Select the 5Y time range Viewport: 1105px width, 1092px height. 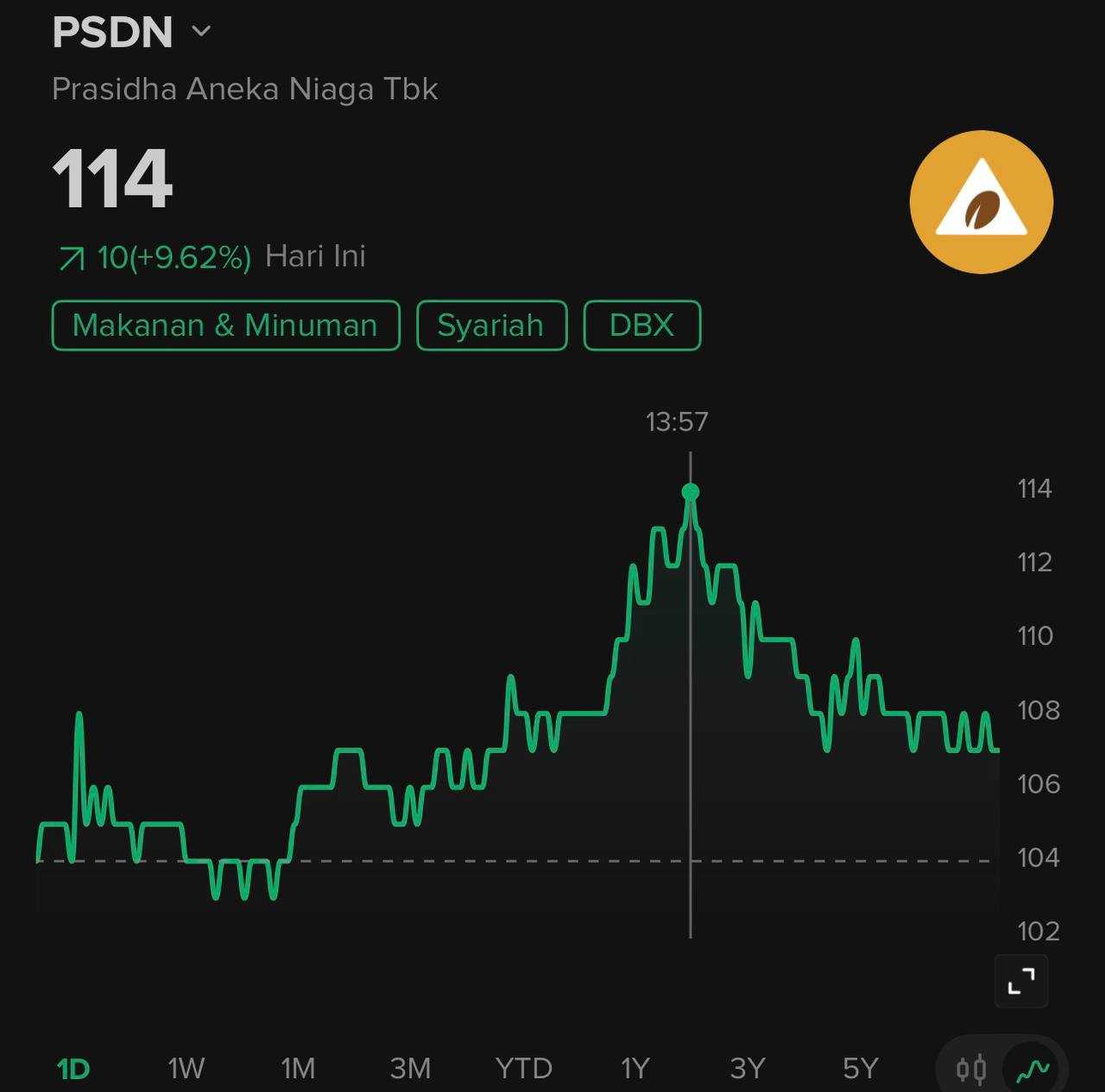[860, 1069]
